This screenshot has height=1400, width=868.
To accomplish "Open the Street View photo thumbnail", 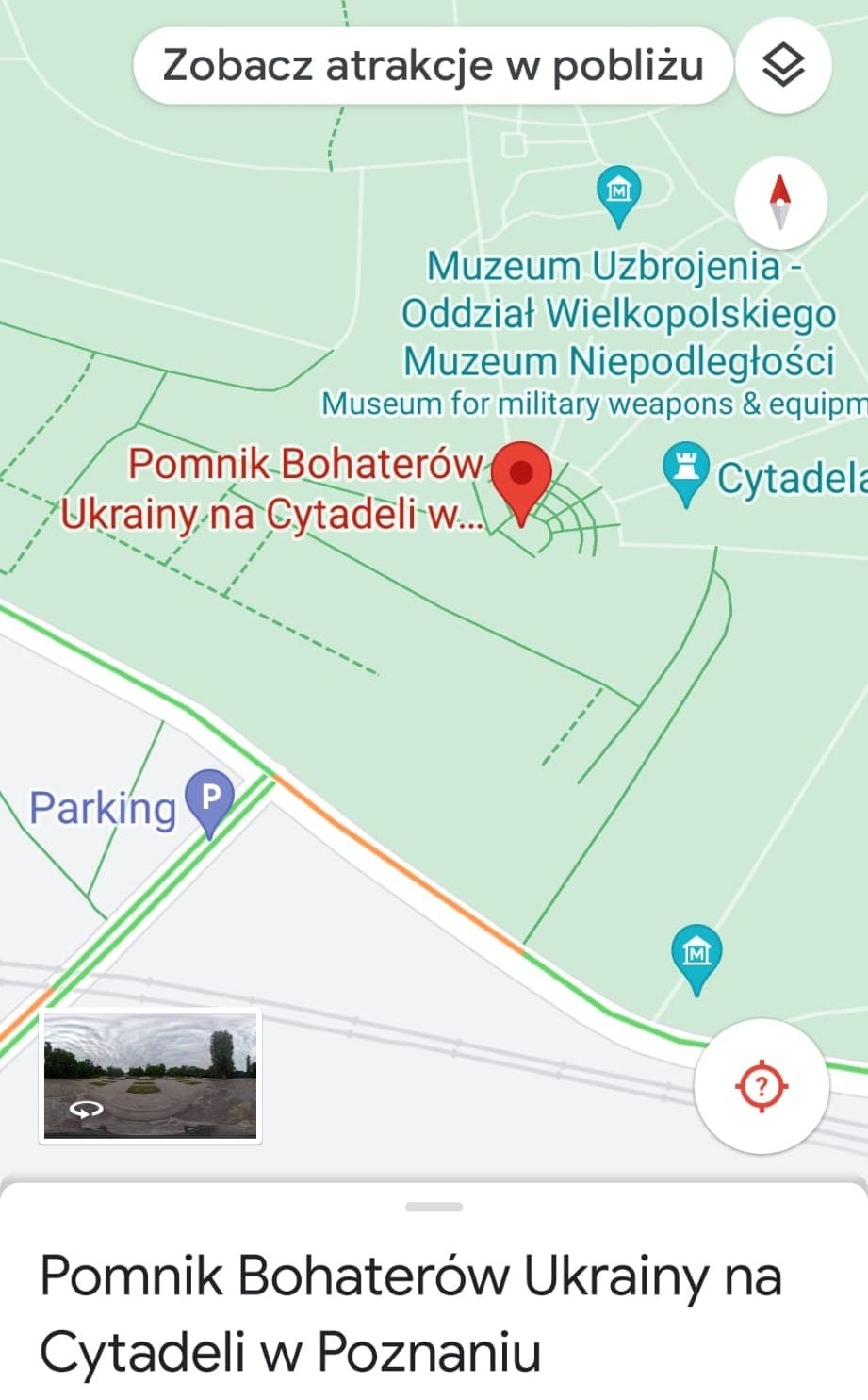I will 150,1076.
